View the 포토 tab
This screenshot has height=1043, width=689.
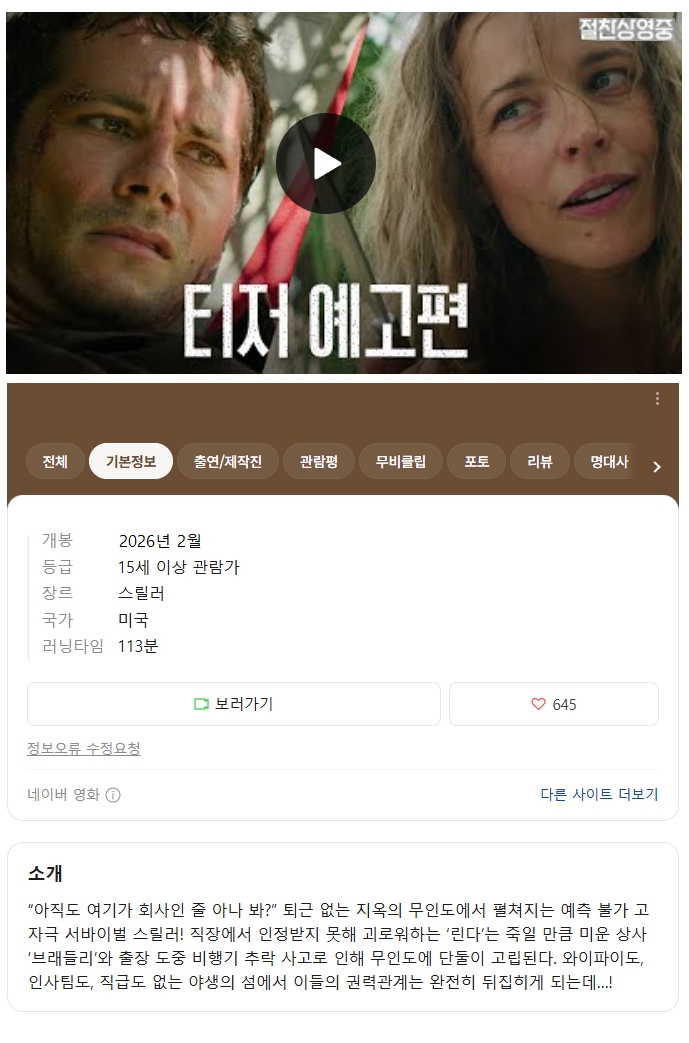476,461
